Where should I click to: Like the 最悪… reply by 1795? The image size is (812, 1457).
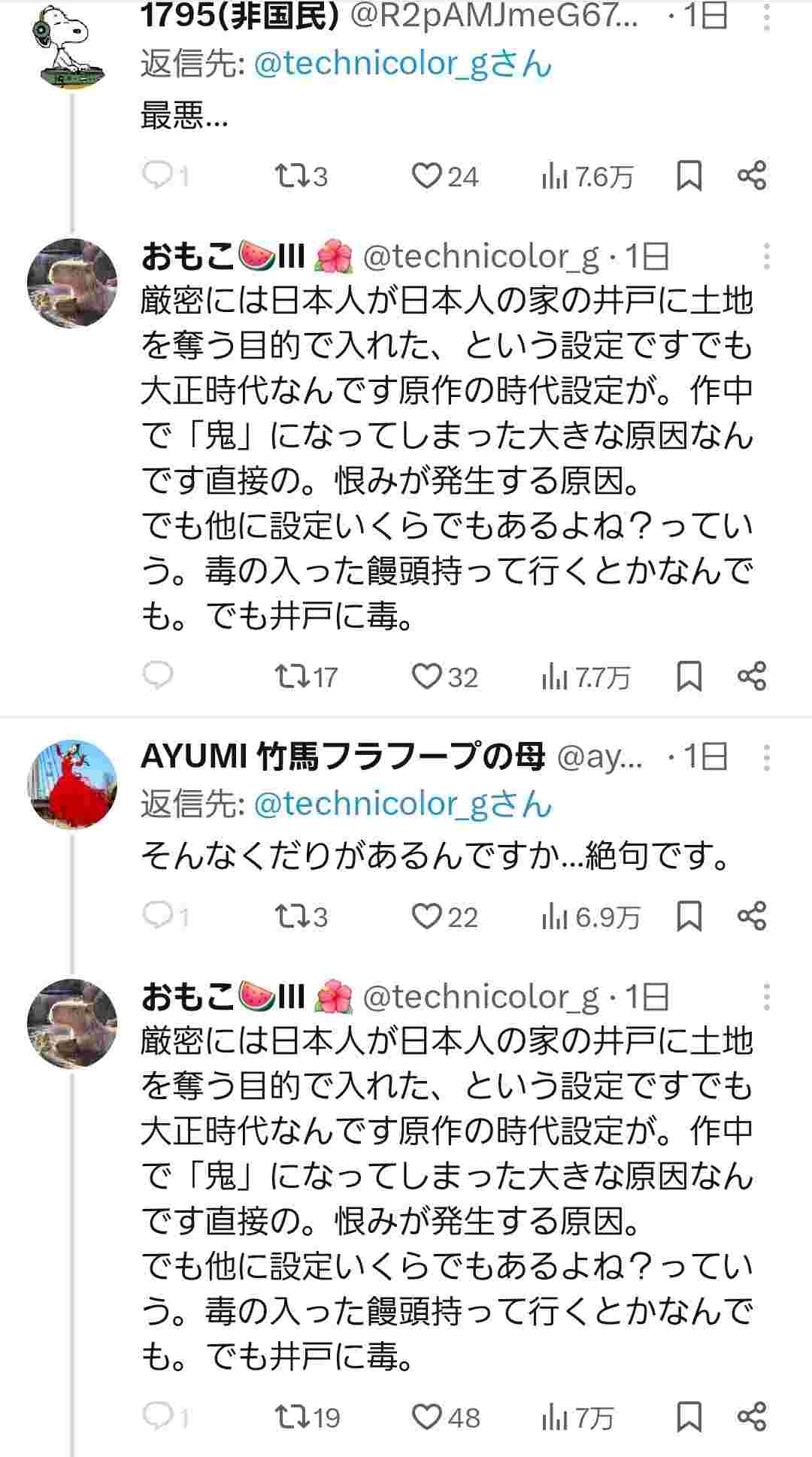(x=427, y=177)
